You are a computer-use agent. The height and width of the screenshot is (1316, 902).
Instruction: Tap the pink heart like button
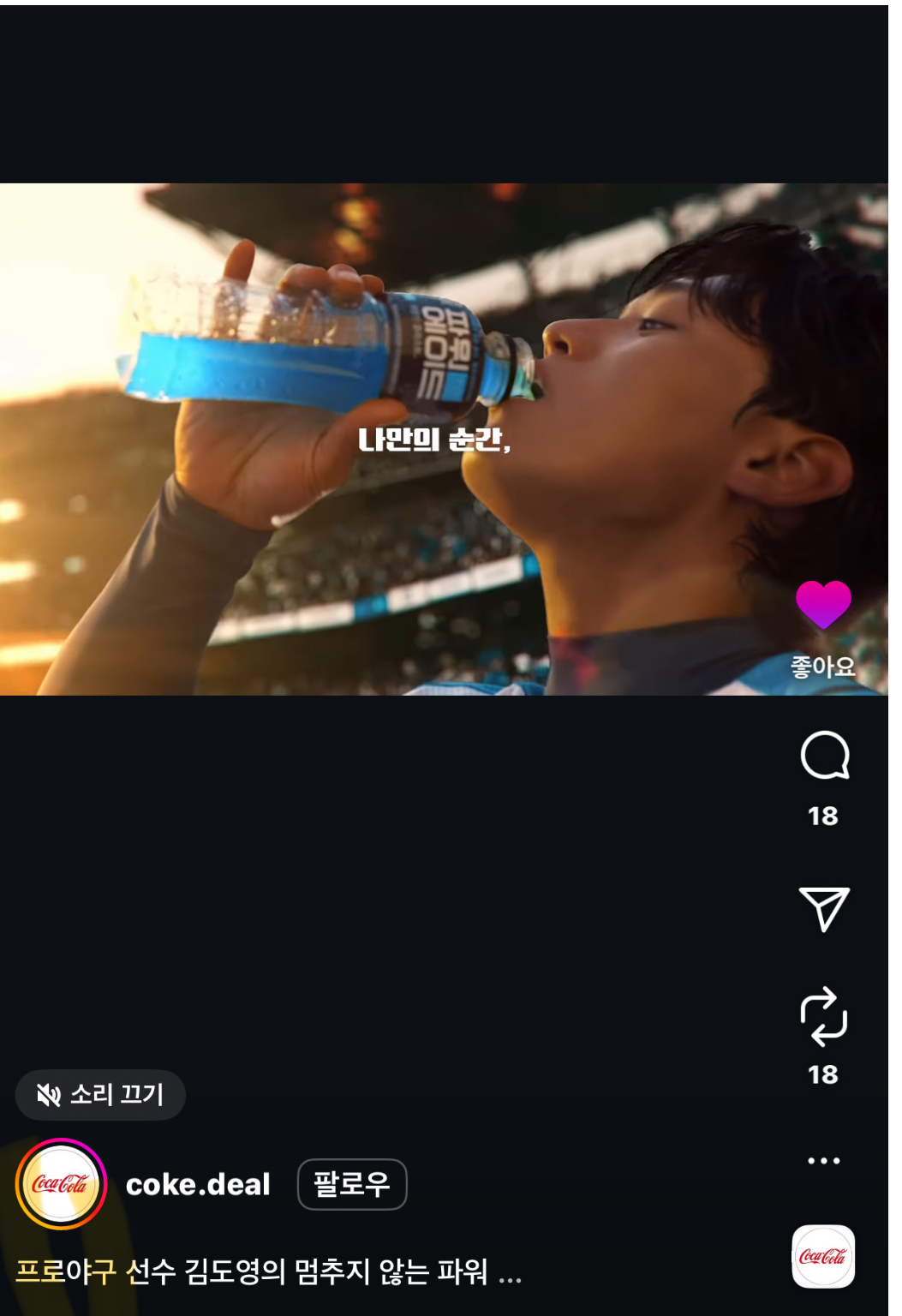(822, 604)
